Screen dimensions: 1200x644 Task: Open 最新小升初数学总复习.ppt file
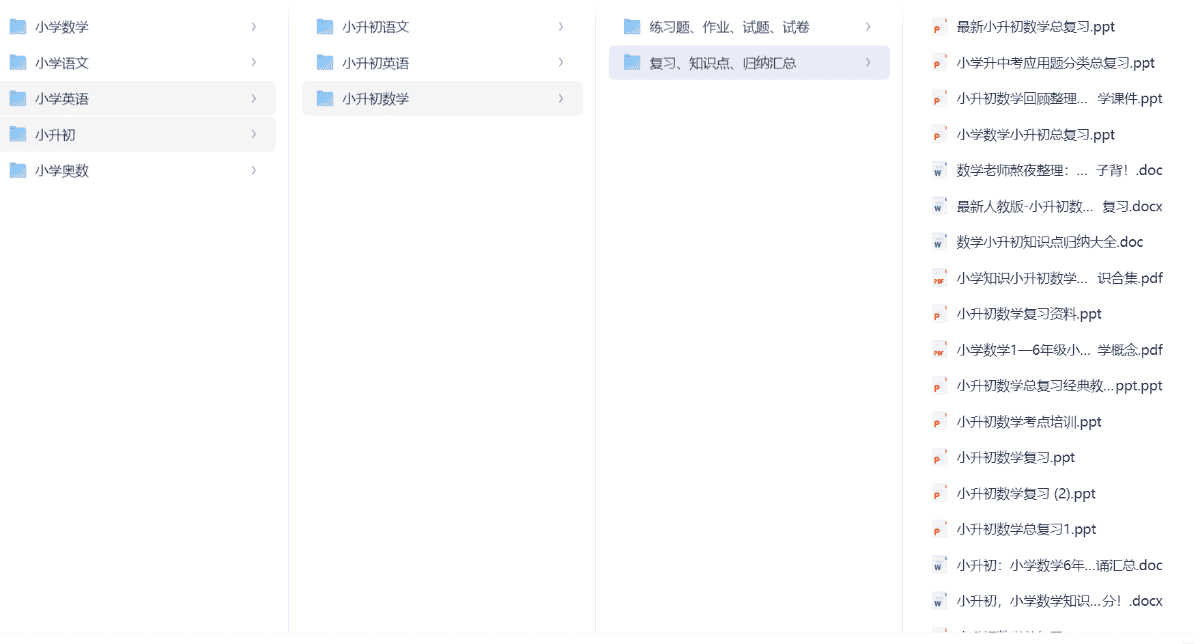[1035, 27]
